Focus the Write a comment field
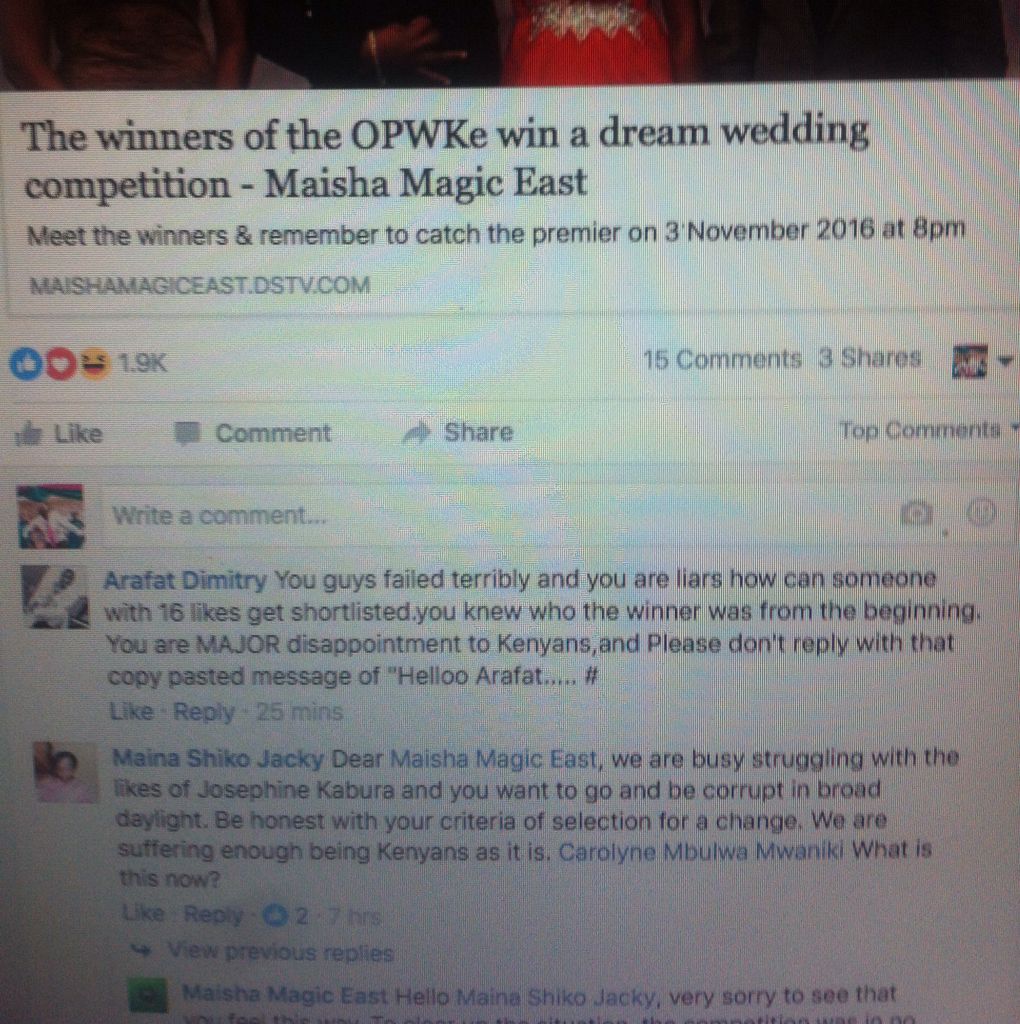 click(480, 516)
